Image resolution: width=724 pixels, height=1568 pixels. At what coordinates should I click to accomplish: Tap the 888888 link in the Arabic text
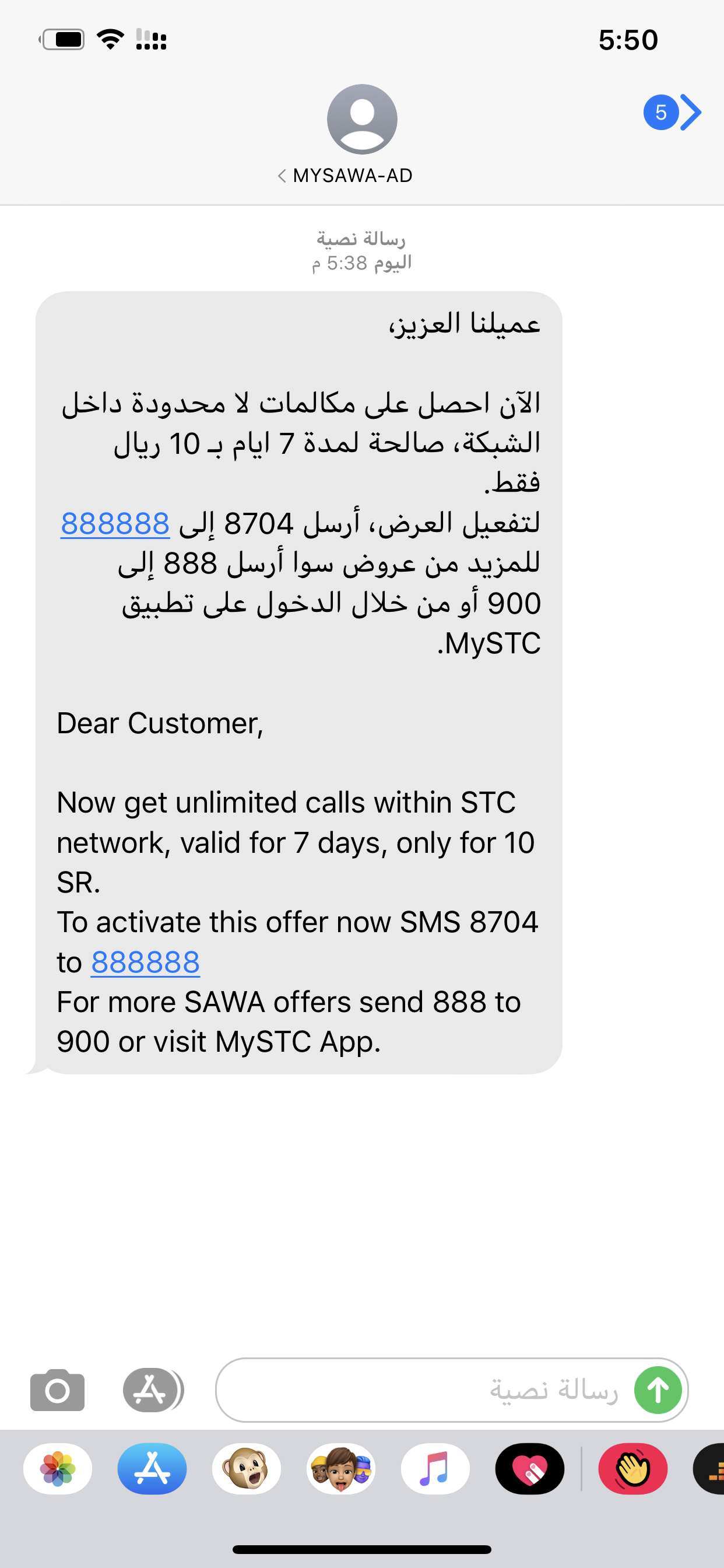(115, 523)
